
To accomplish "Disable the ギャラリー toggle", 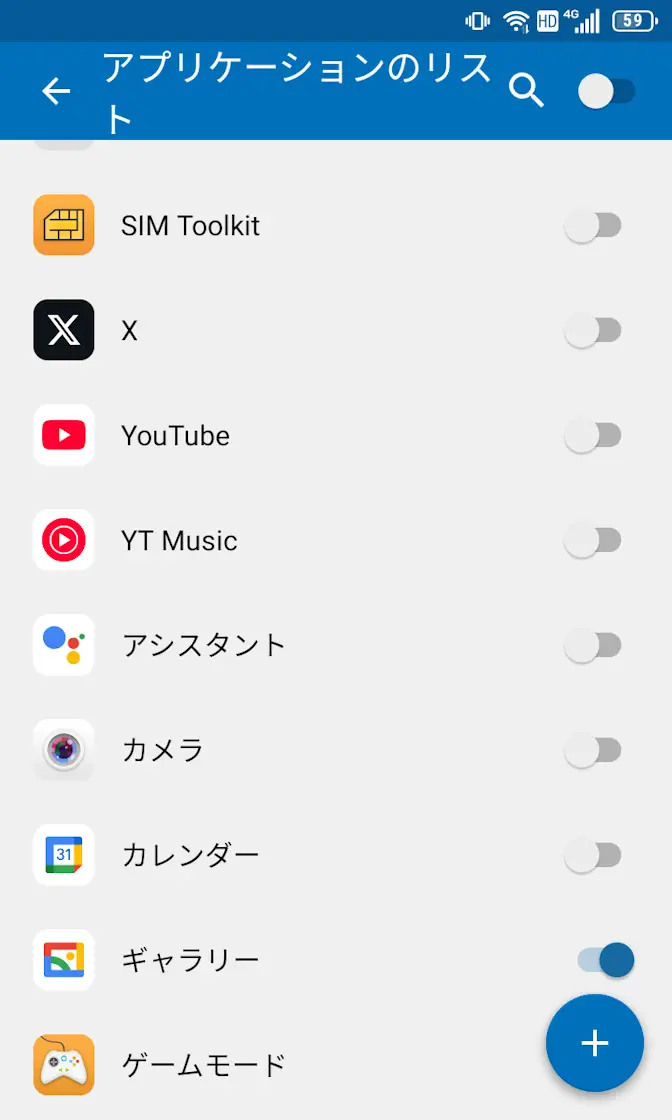I will 606,961.
